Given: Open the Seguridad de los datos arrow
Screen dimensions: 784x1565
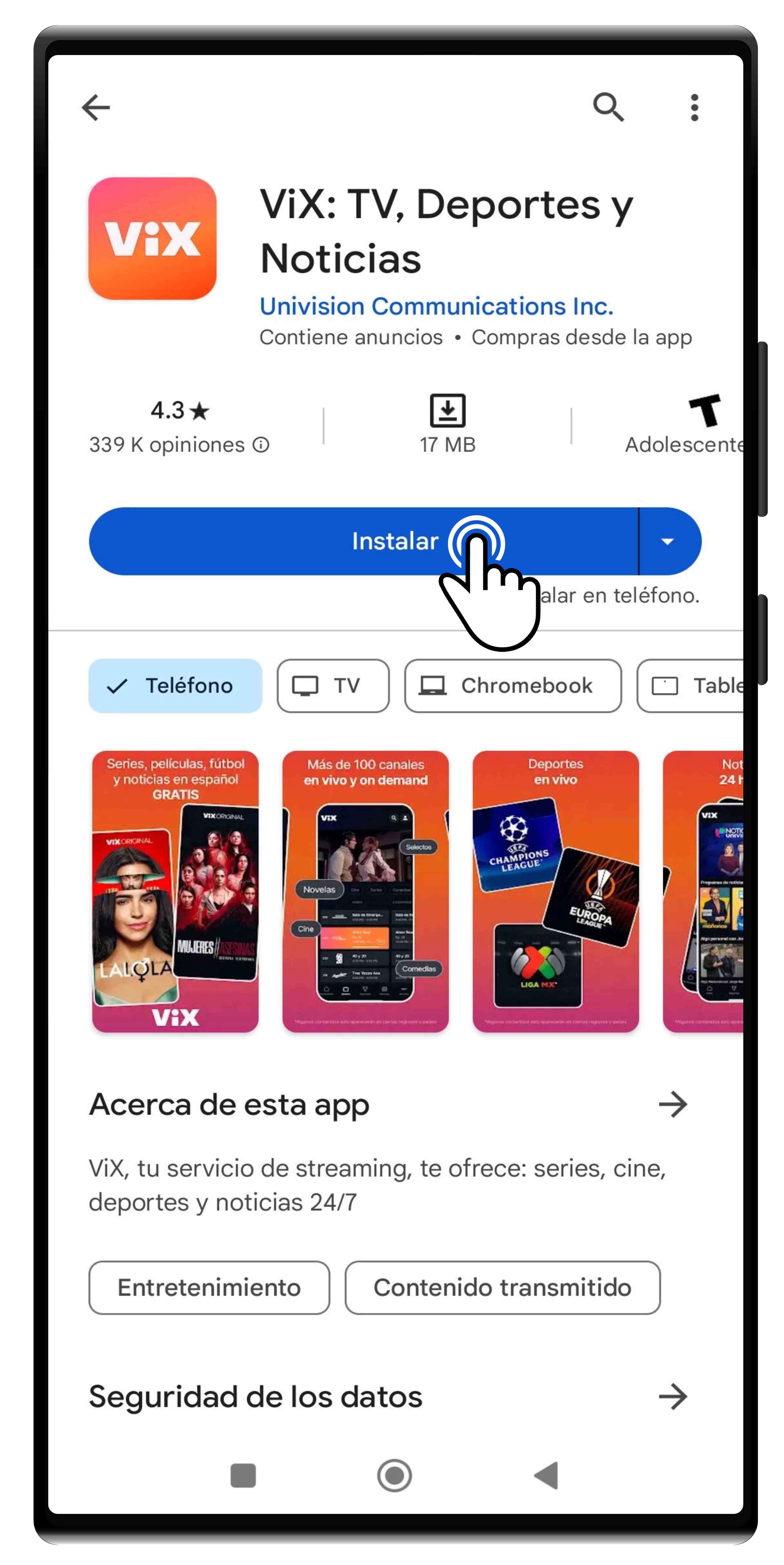Looking at the screenshot, I should [x=672, y=1396].
